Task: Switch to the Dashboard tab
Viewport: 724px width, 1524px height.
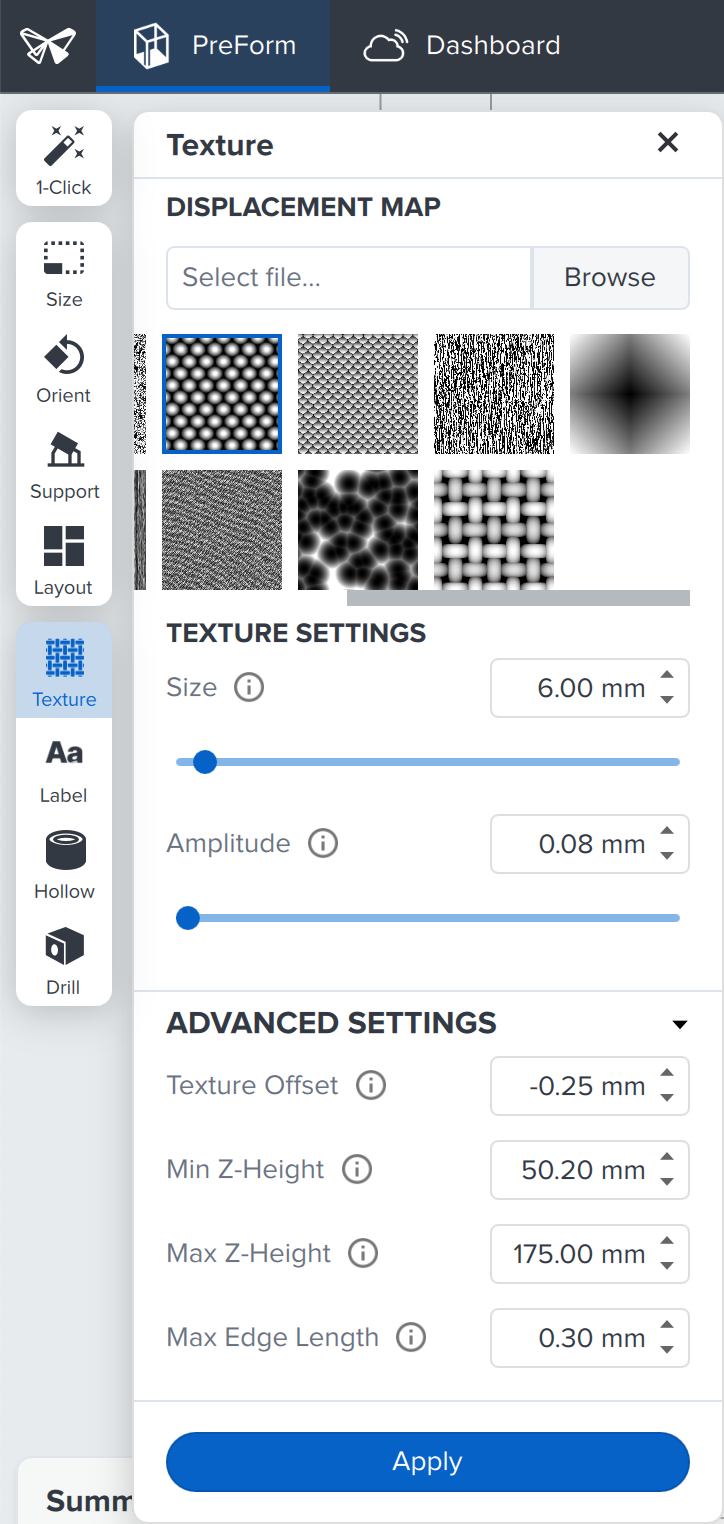Action: [462, 45]
